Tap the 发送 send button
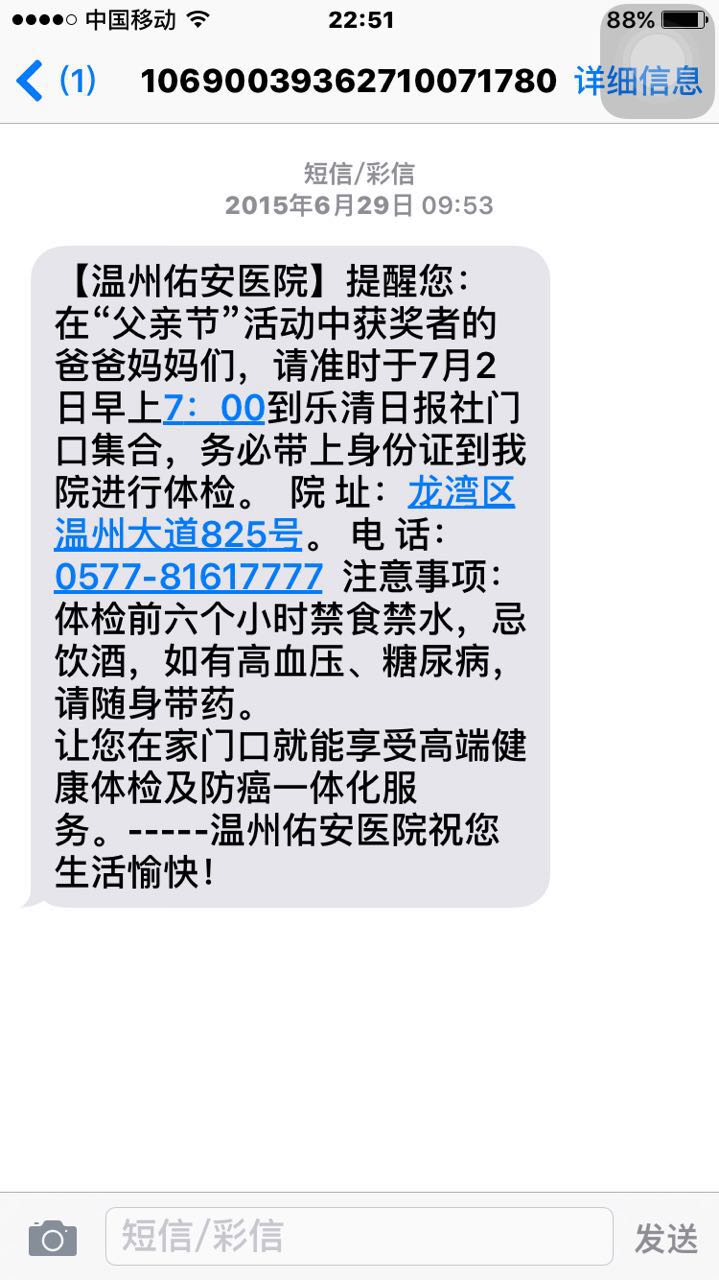This screenshot has height=1280, width=719. pyautogui.click(x=665, y=1238)
